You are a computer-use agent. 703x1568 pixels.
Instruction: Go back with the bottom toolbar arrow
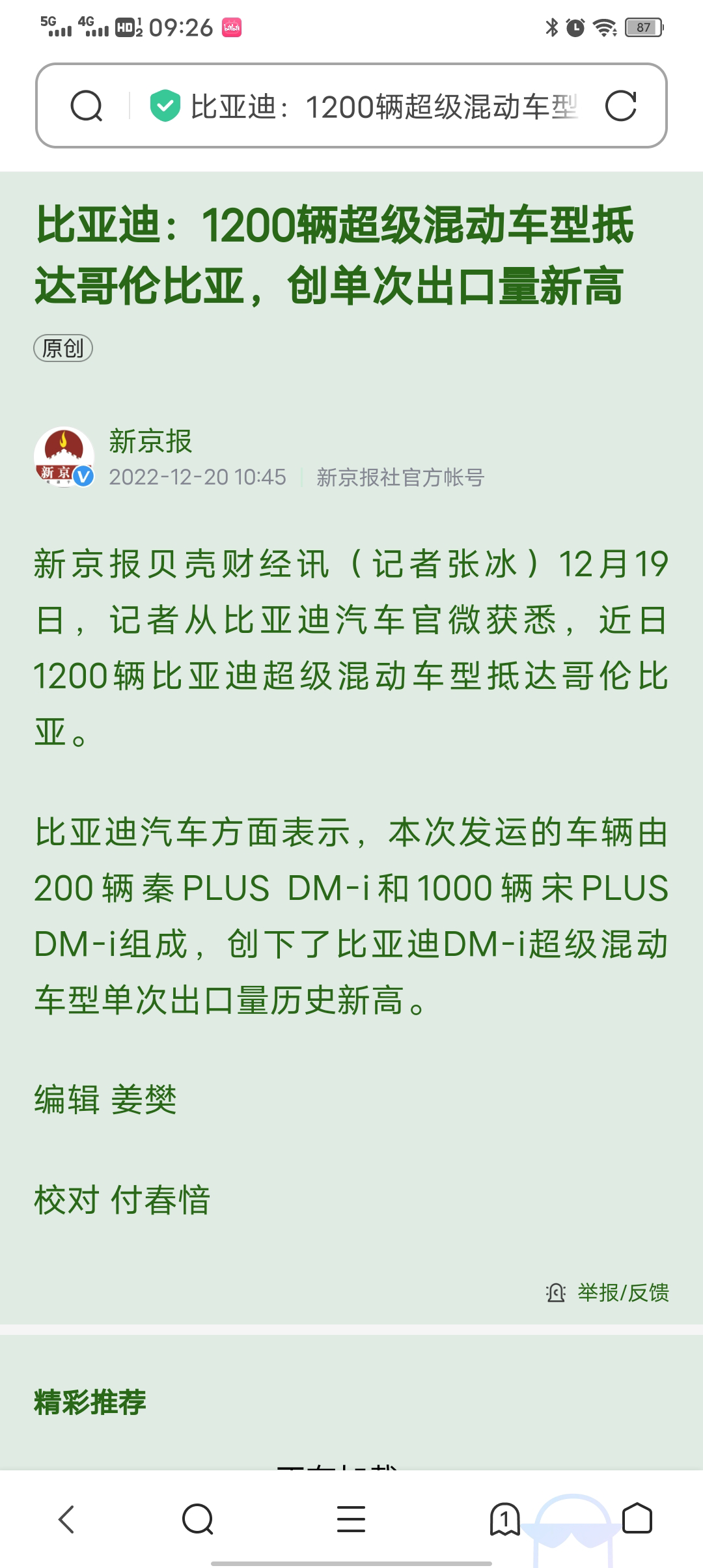click(66, 1520)
